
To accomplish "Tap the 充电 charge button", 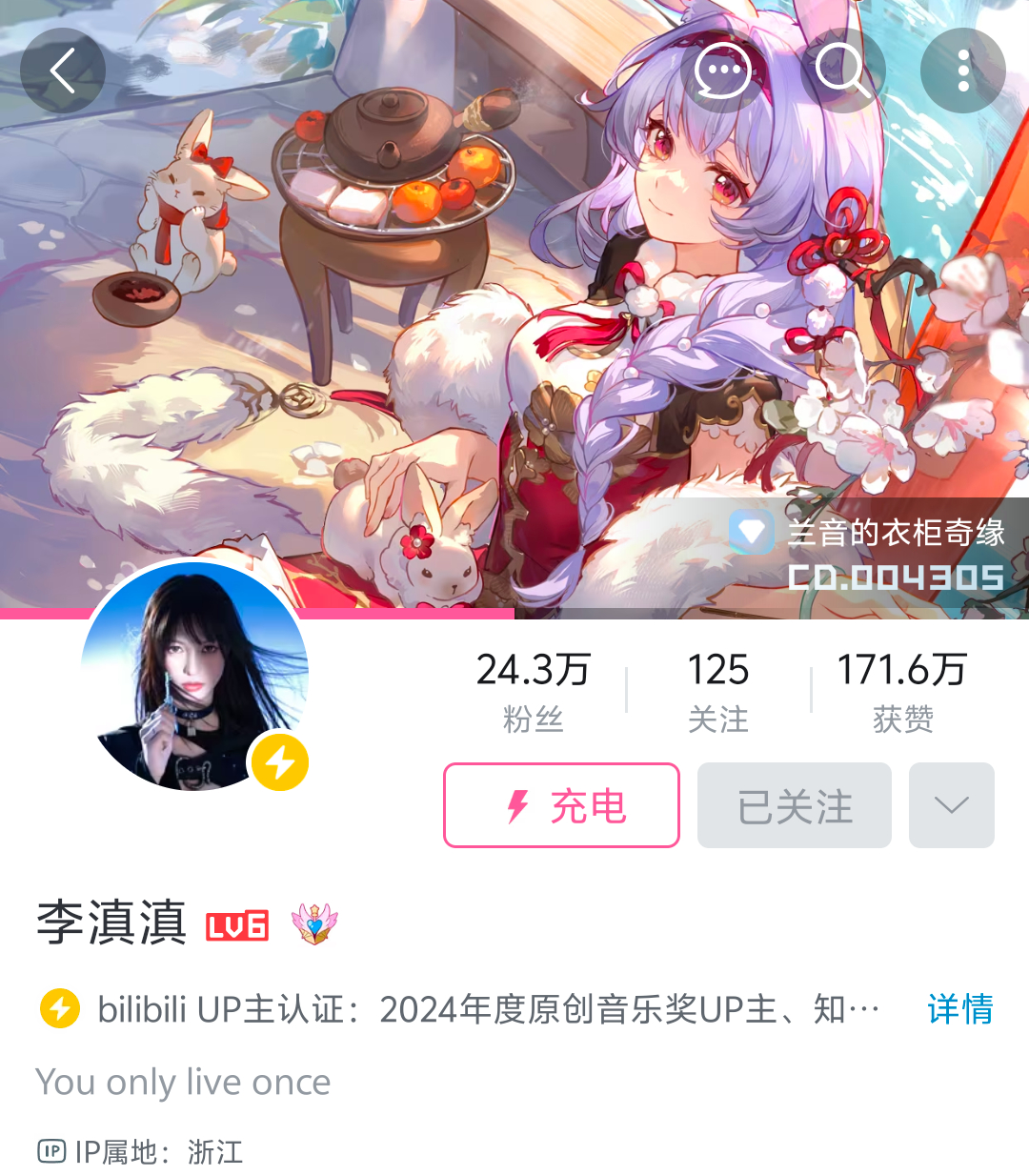I will click(561, 805).
